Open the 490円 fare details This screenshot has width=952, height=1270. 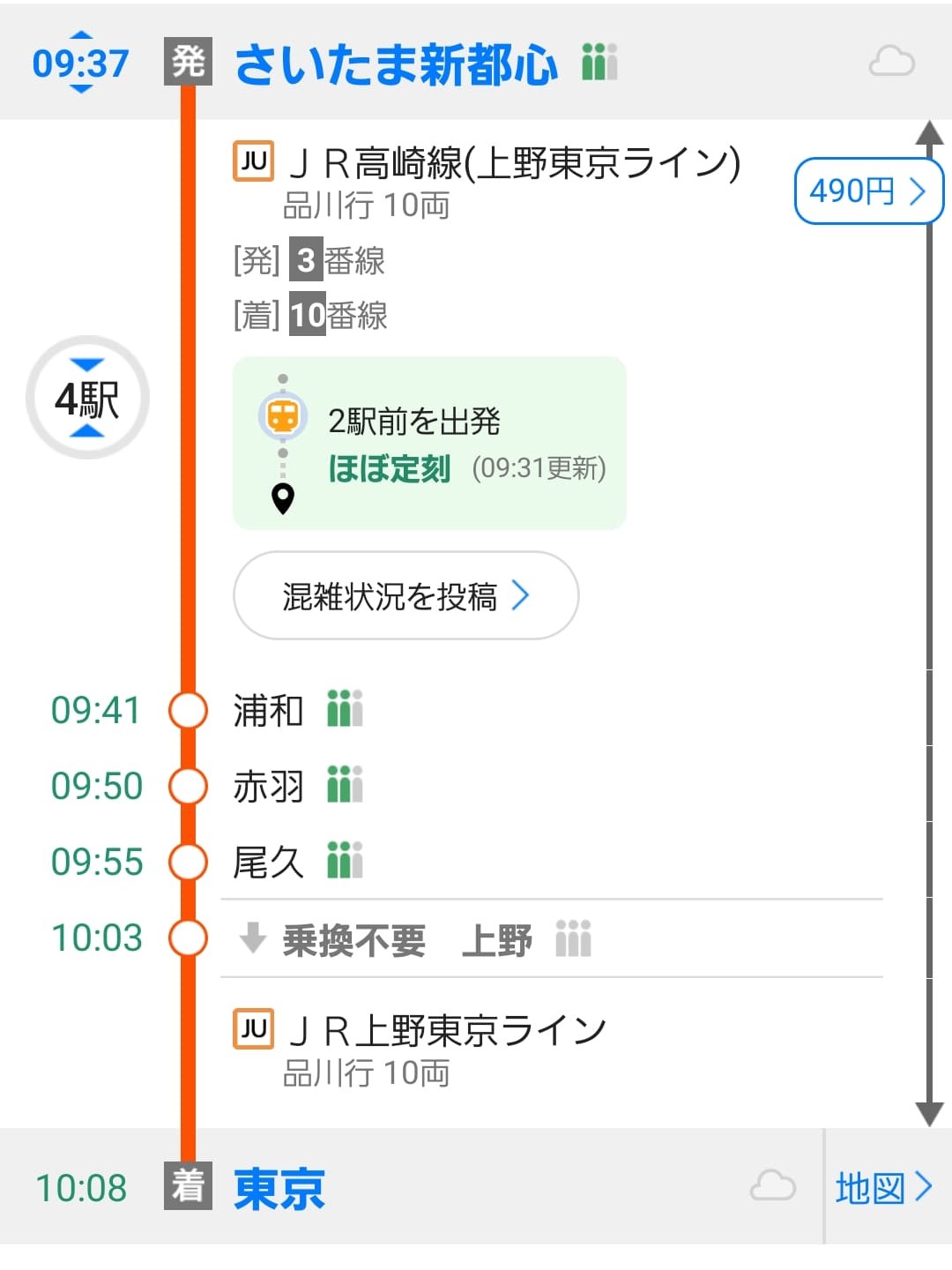coord(867,190)
